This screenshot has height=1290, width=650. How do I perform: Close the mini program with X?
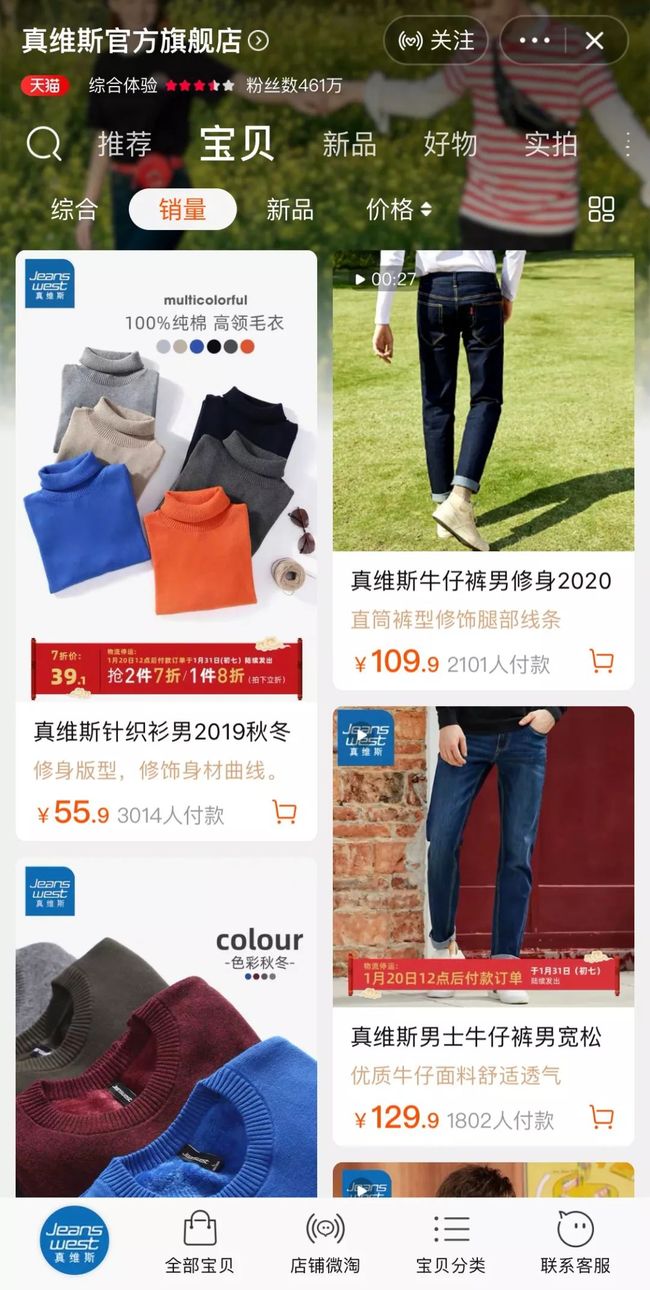(594, 41)
